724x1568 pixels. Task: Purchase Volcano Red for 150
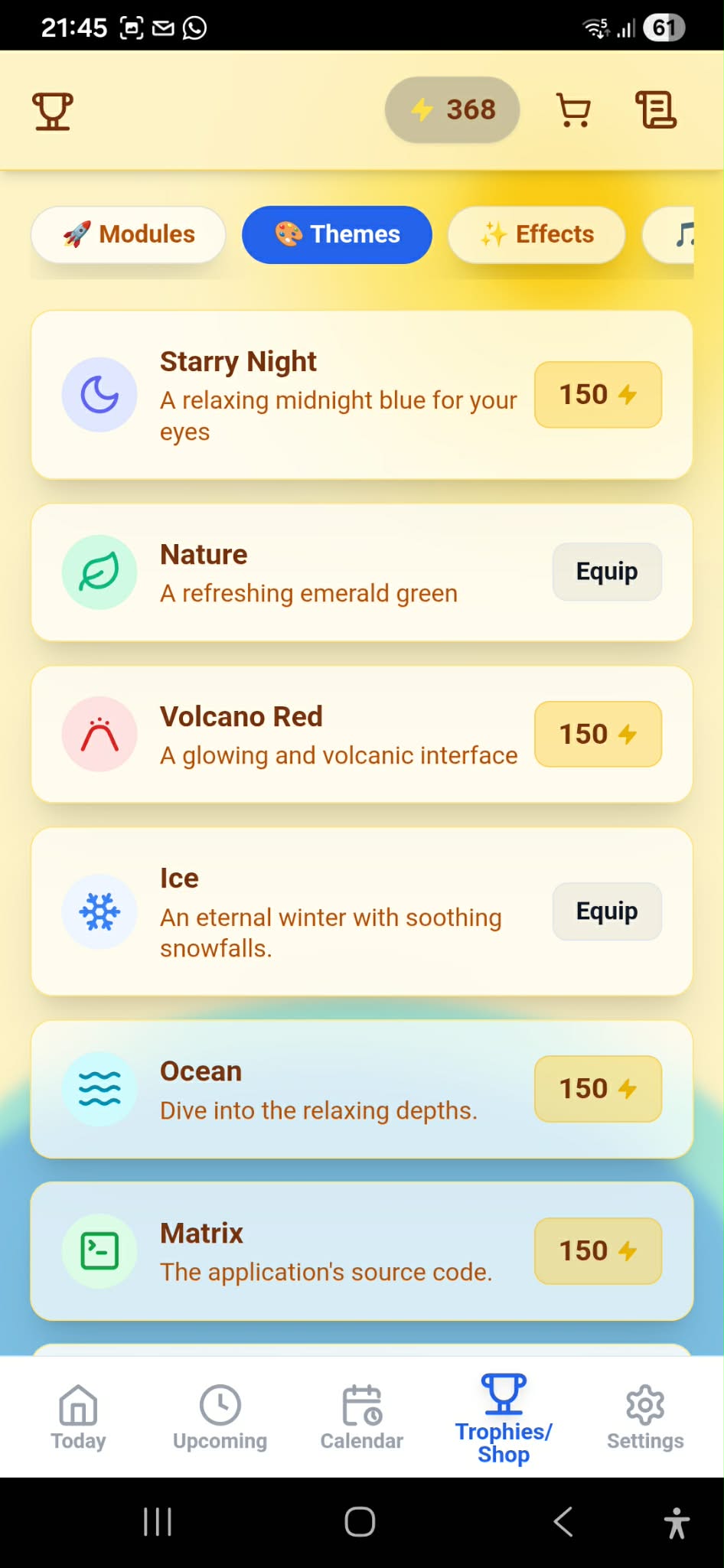[598, 734]
